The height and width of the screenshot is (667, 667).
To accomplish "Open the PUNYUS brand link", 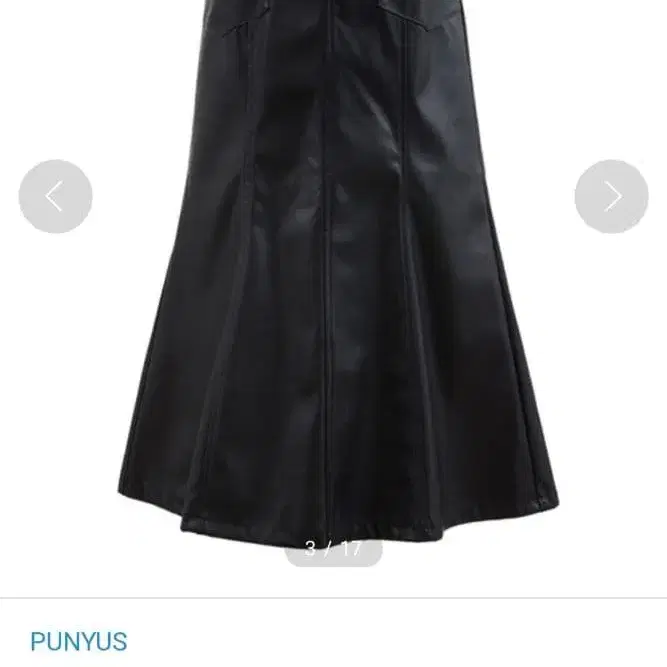I will pos(78,641).
